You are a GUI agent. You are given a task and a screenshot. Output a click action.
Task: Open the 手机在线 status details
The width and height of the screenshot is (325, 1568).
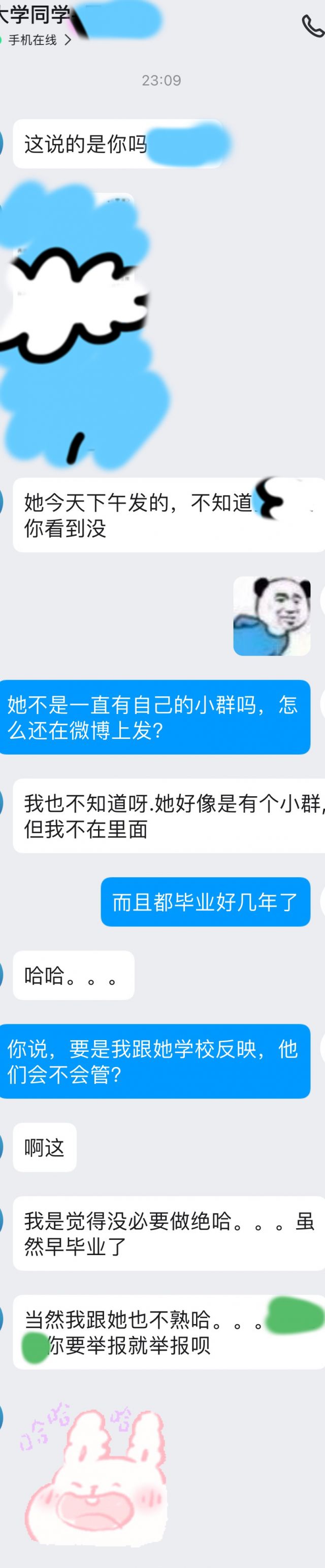click(38, 40)
